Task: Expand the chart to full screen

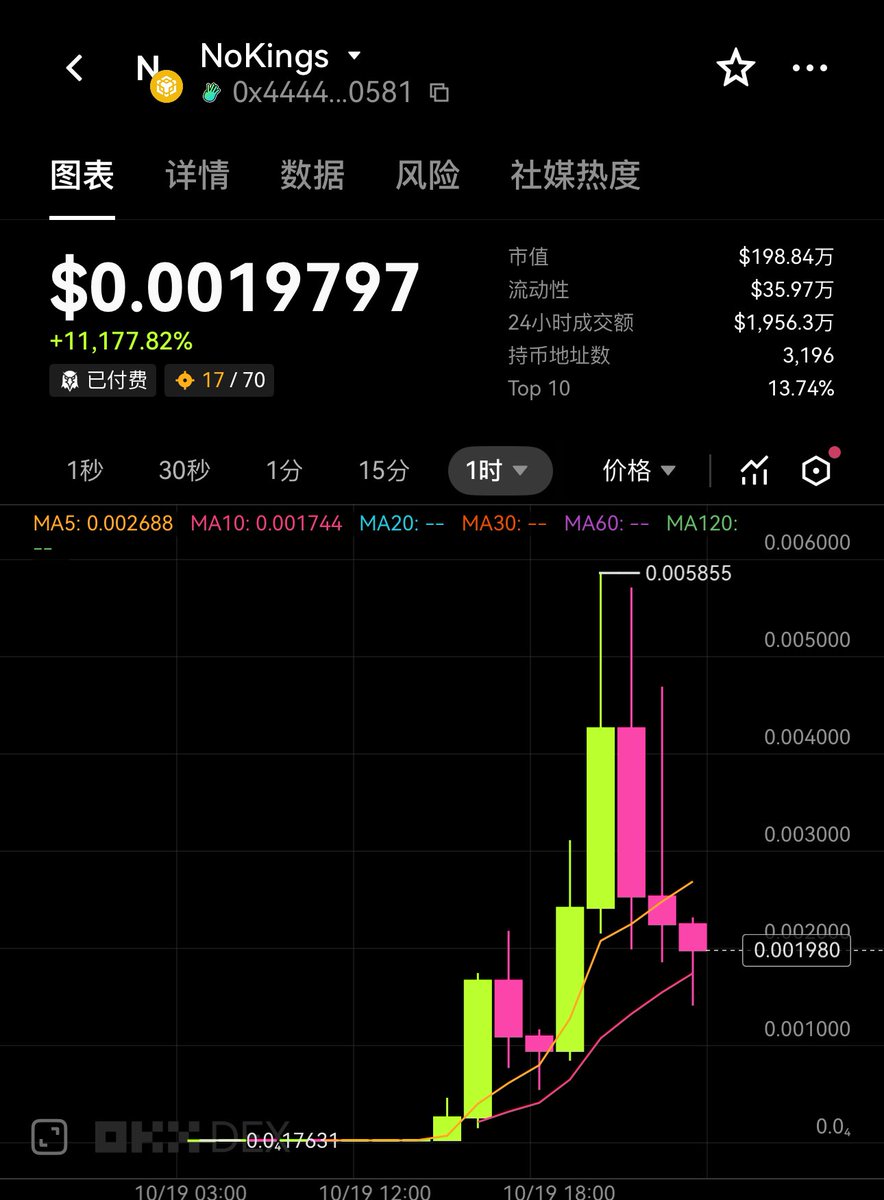Action: [x=49, y=1136]
